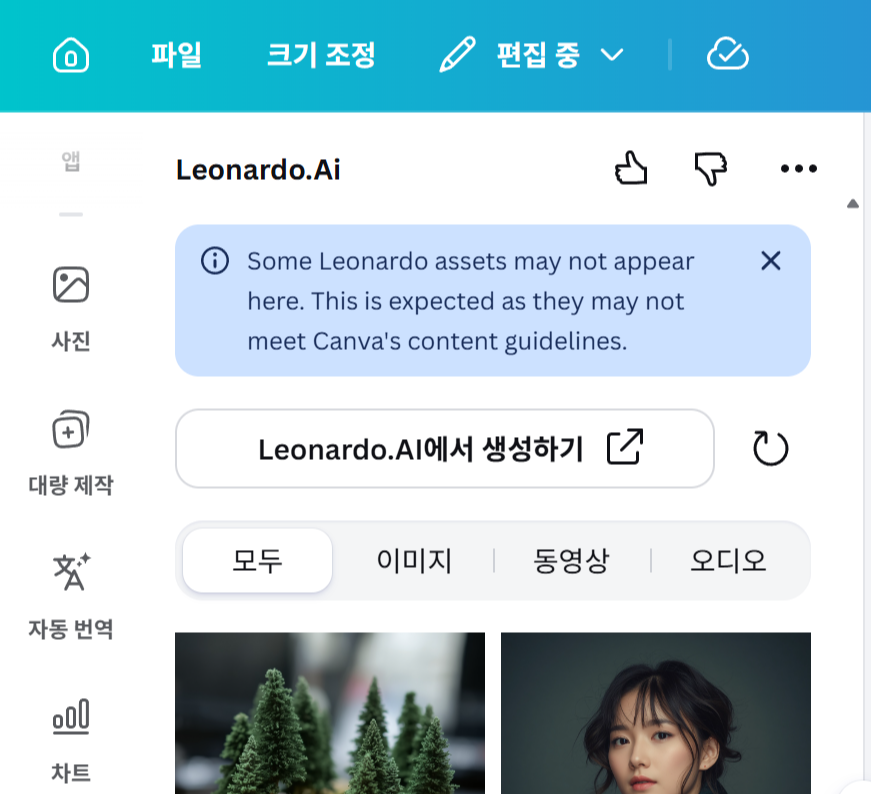The height and width of the screenshot is (794, 871).
Task: Tap the cloud save status icon
Action: pos(728,54)
